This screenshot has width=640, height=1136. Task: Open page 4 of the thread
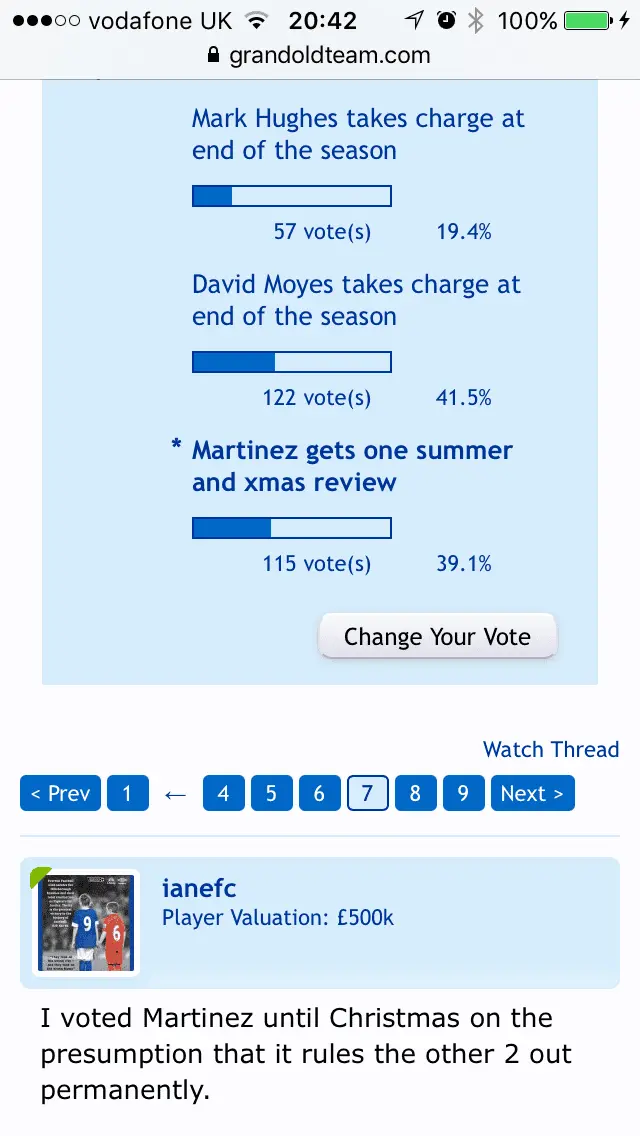(223, 793)
